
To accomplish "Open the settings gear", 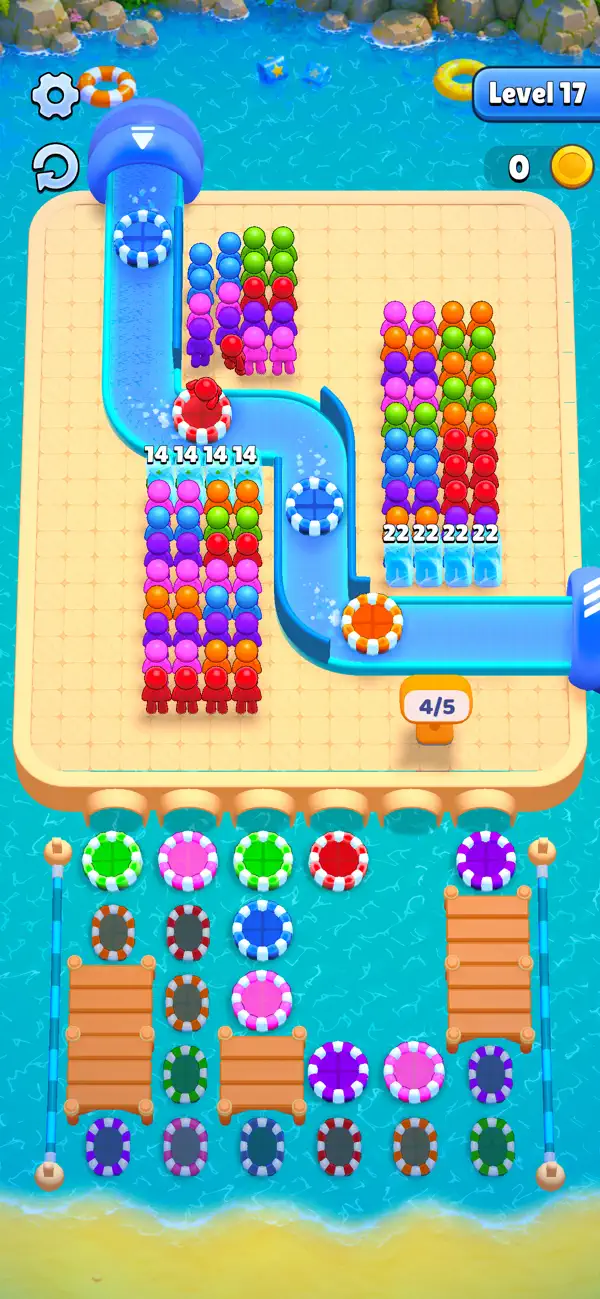I will coord(54,95).
